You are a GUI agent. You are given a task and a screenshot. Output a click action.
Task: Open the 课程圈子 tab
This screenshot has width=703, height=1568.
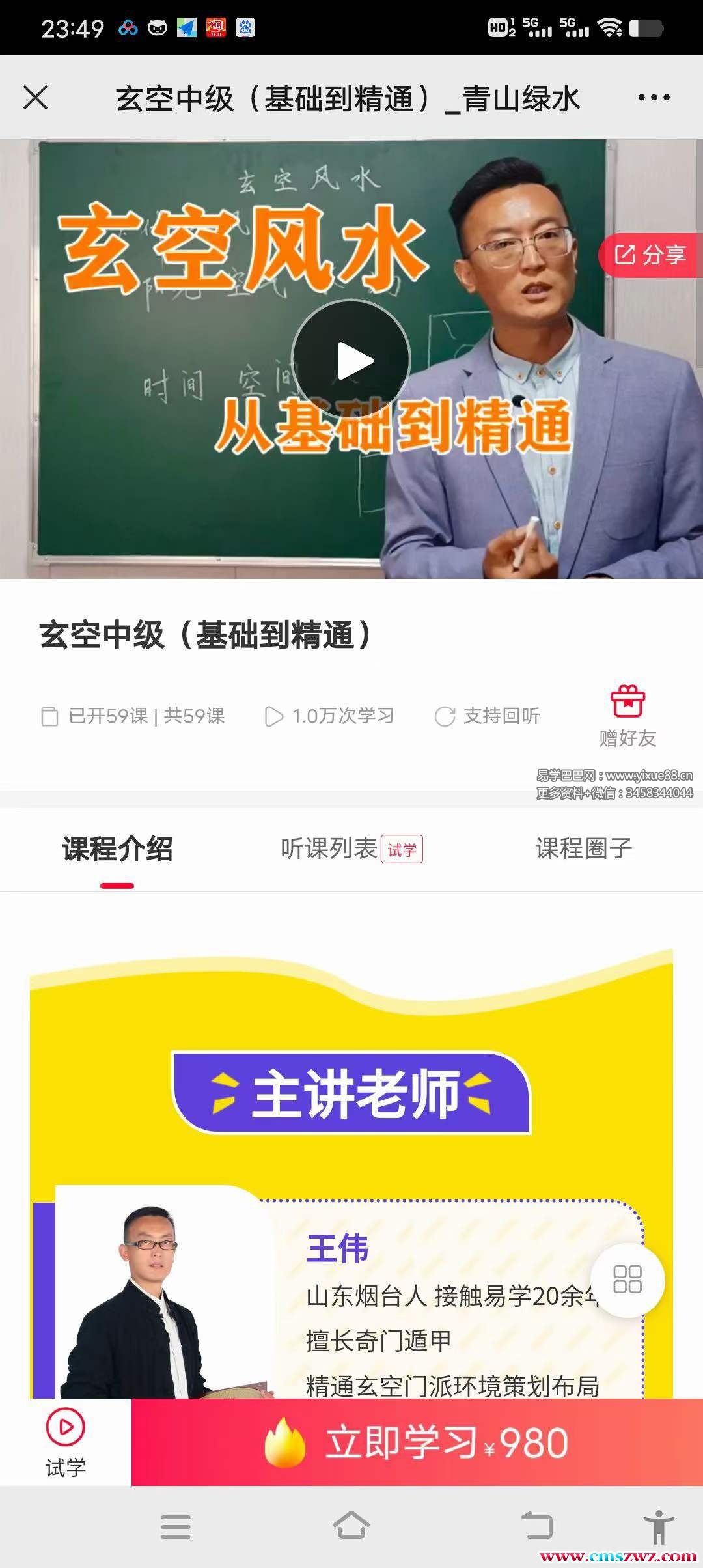(584, 849)
